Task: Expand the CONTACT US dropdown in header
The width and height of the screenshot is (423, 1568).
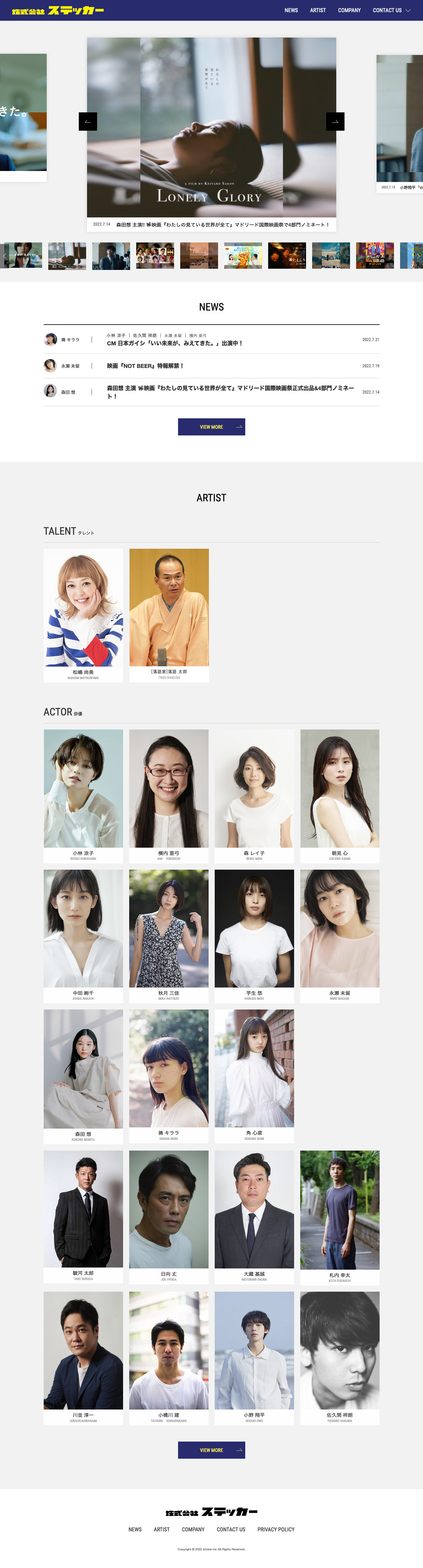Action: click(391, 10)
